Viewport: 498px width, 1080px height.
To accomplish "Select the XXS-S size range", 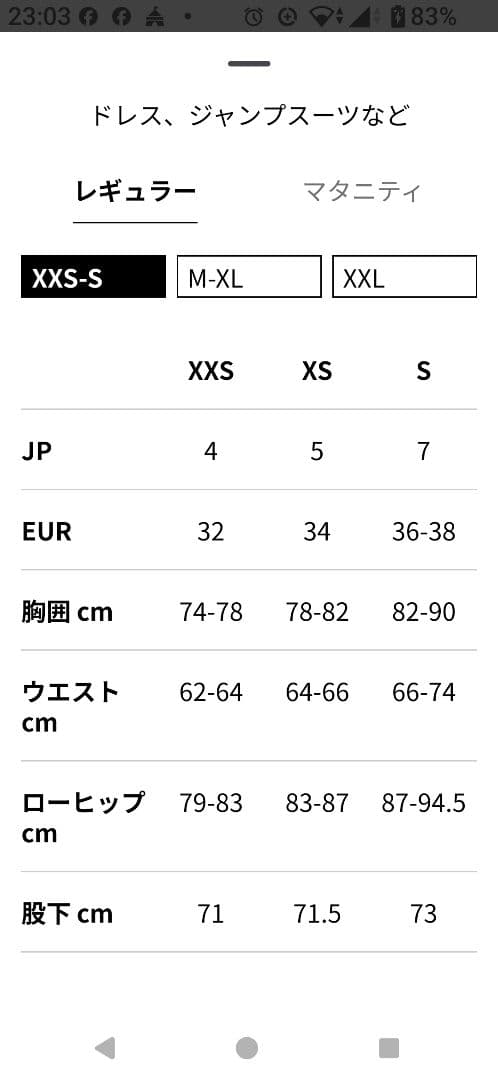I will (x=94, y=277).
